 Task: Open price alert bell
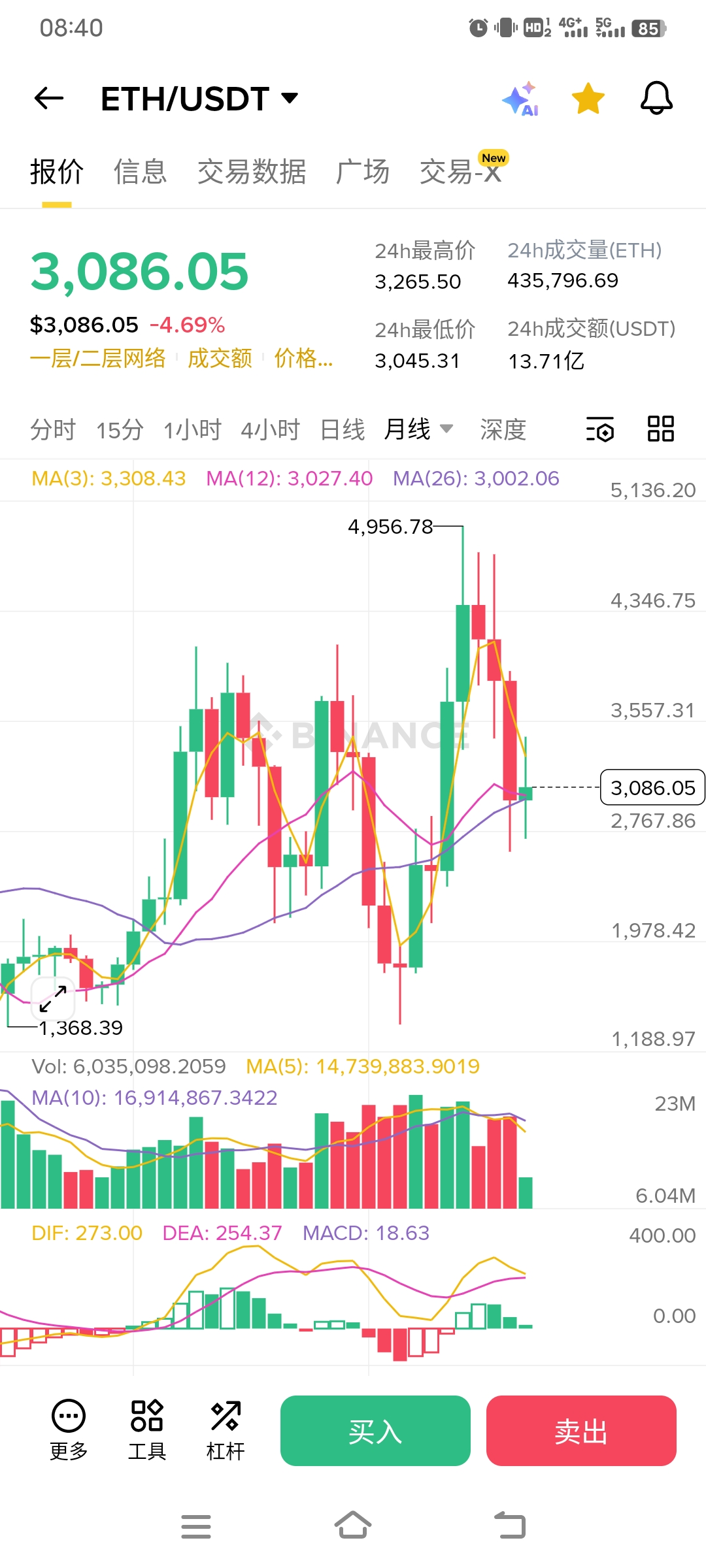[656, 99]
